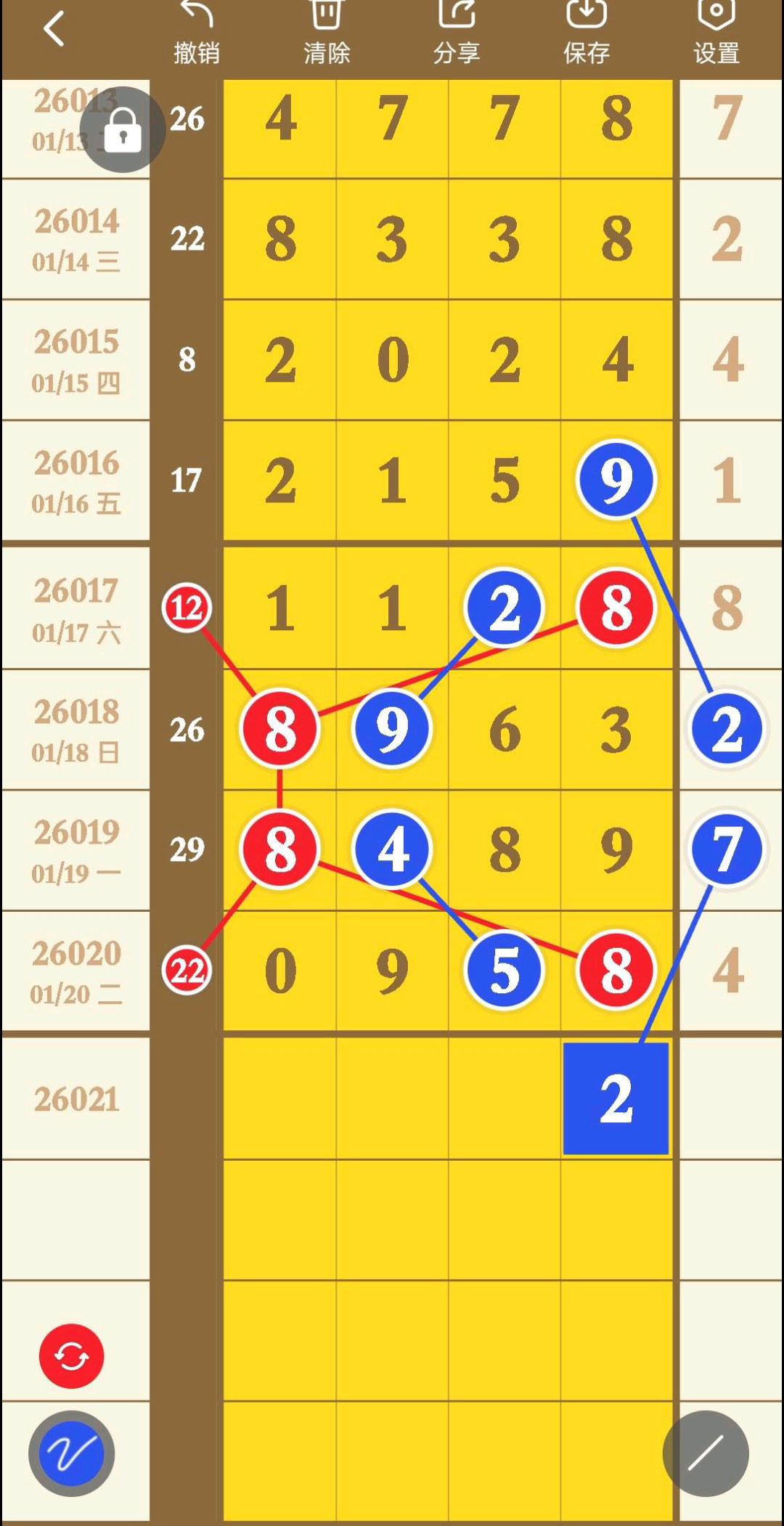This screenshot has height=1526, width=784.
Task: Tap the red refresh button
Action: (71, 1356)
